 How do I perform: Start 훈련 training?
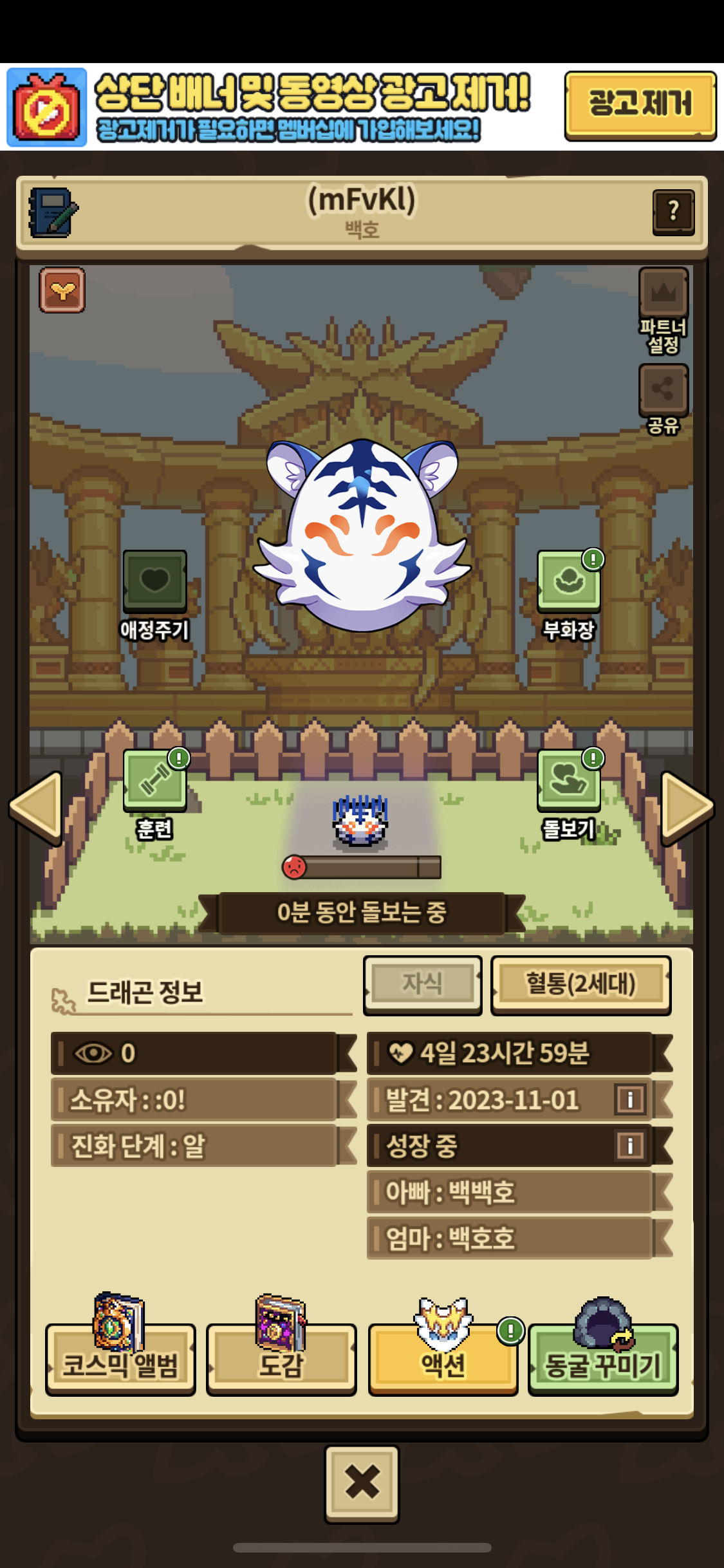154,780
